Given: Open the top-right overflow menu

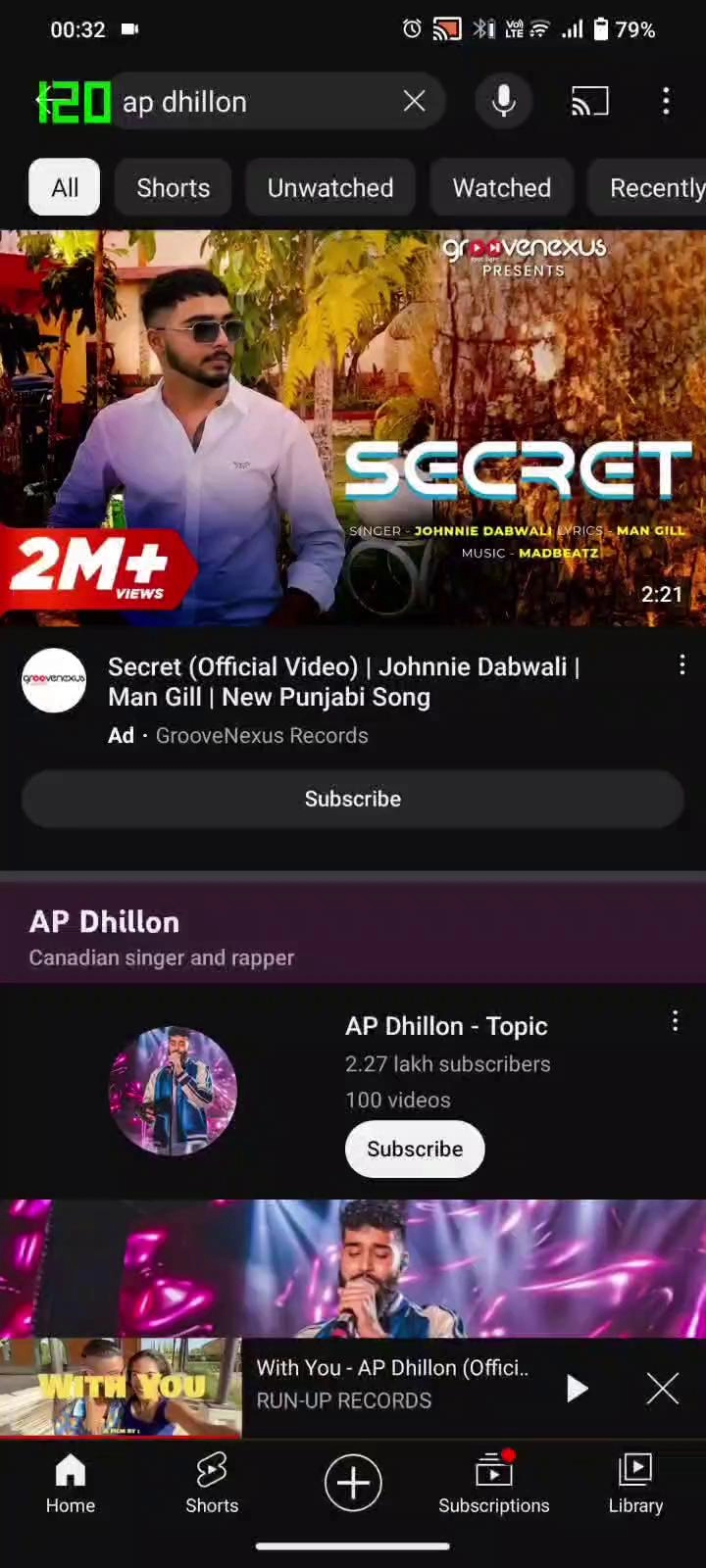Looking at the screenshot, I should [x=666, y=101].
